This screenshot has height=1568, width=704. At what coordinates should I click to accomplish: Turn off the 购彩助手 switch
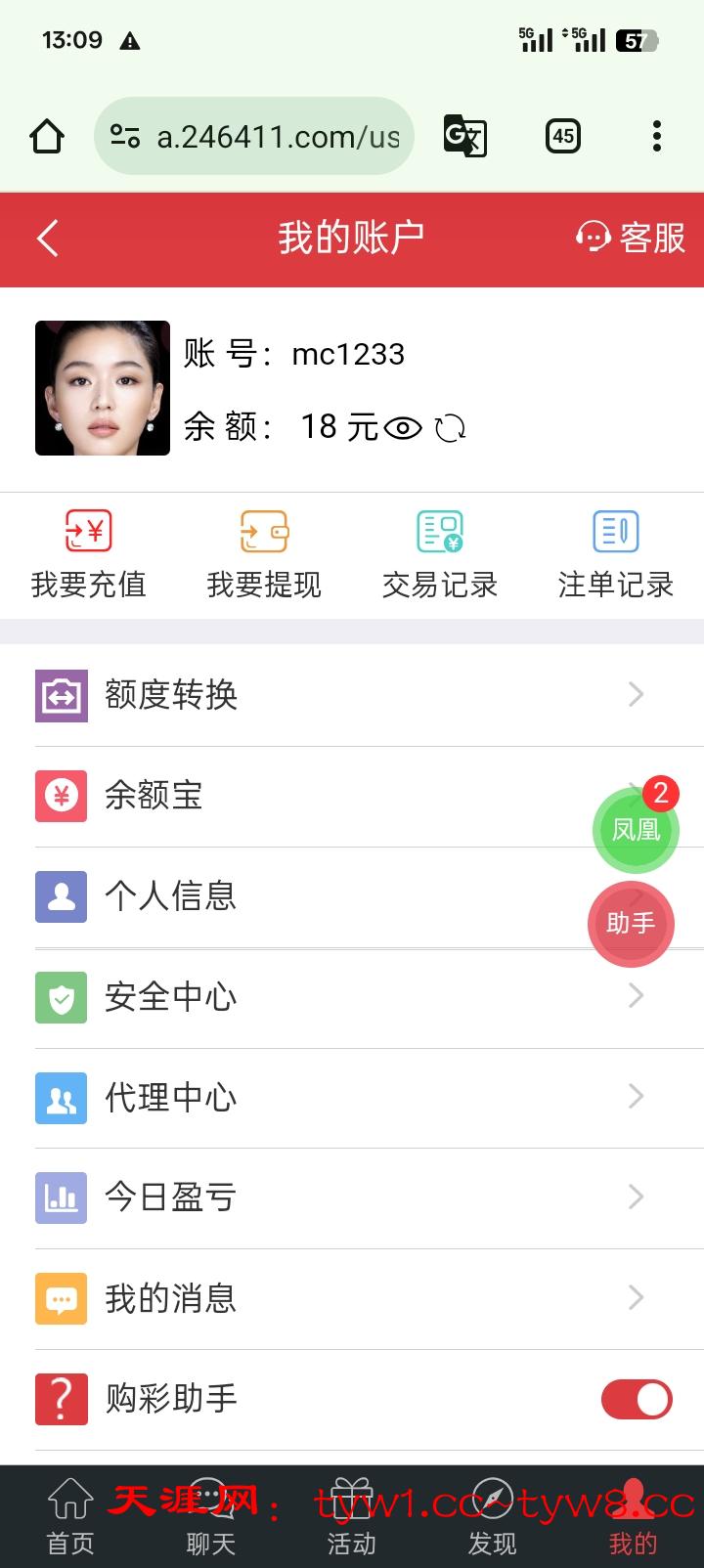637,1399
